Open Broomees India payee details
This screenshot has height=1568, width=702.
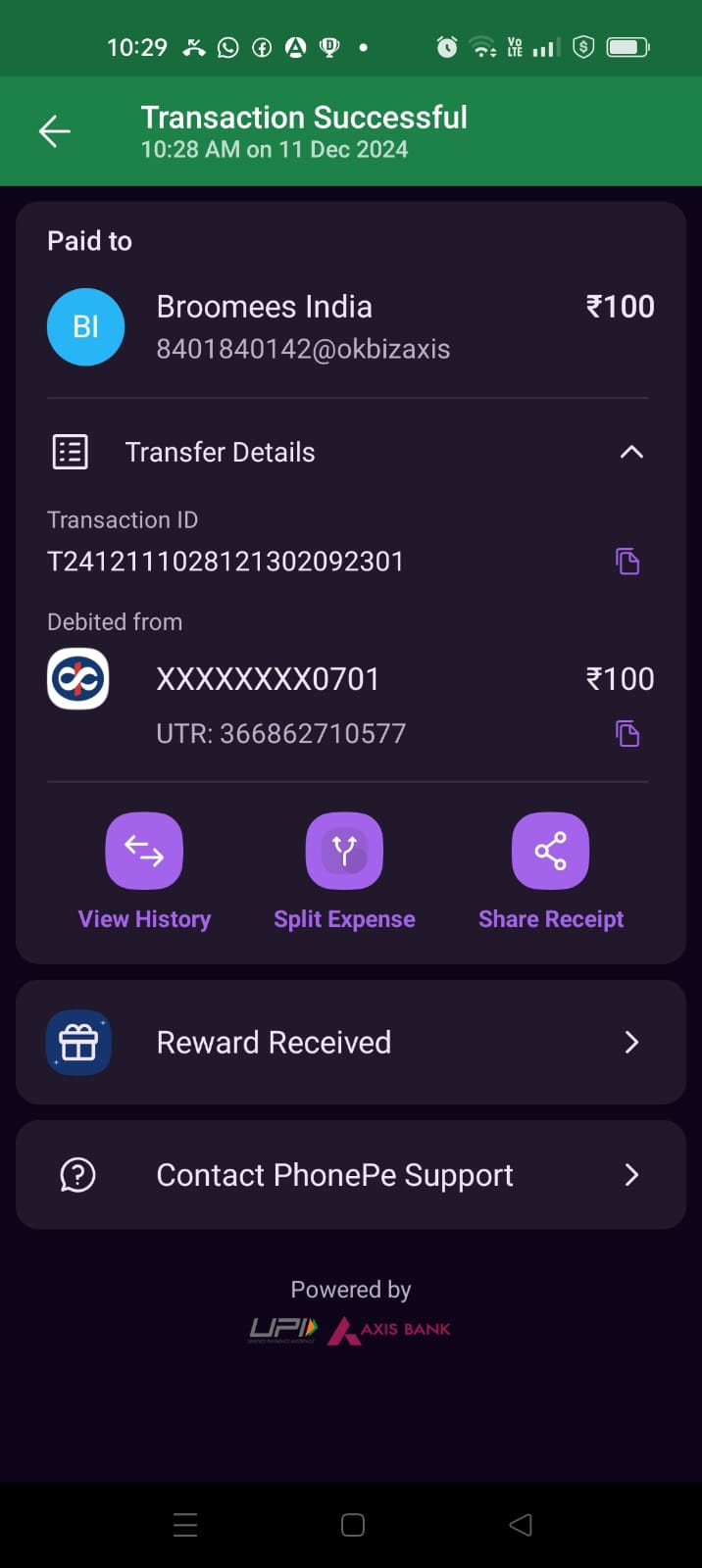[x=351, y=326]
